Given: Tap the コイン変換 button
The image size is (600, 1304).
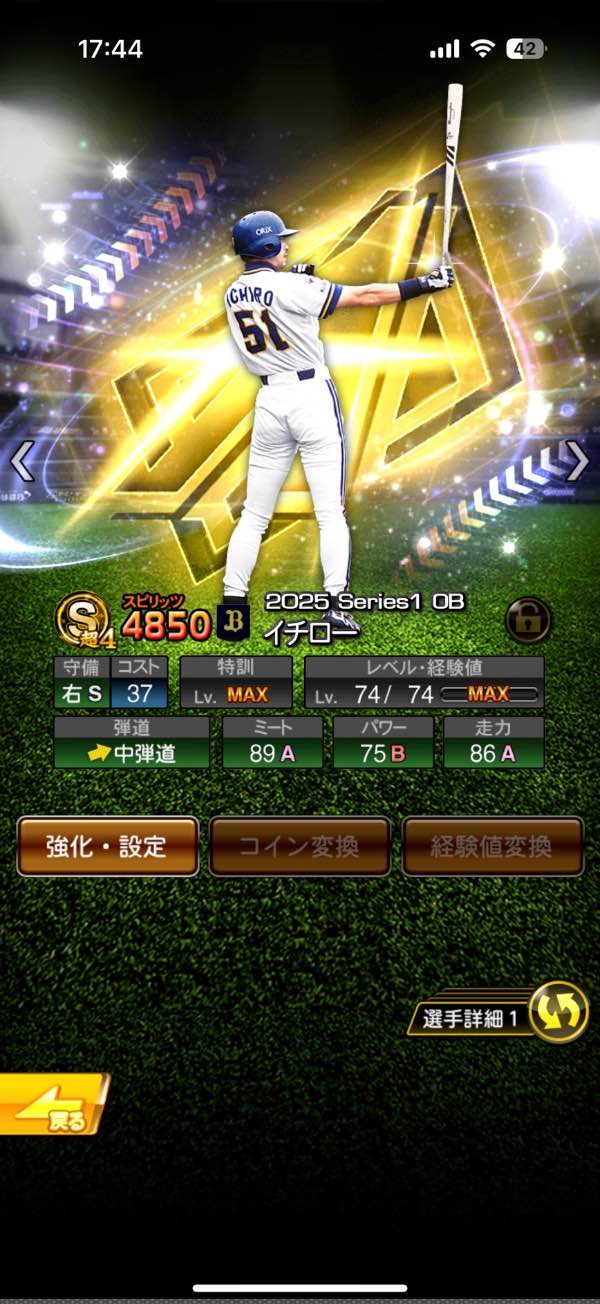Looking at the screenshot, I should coord(299,846).
